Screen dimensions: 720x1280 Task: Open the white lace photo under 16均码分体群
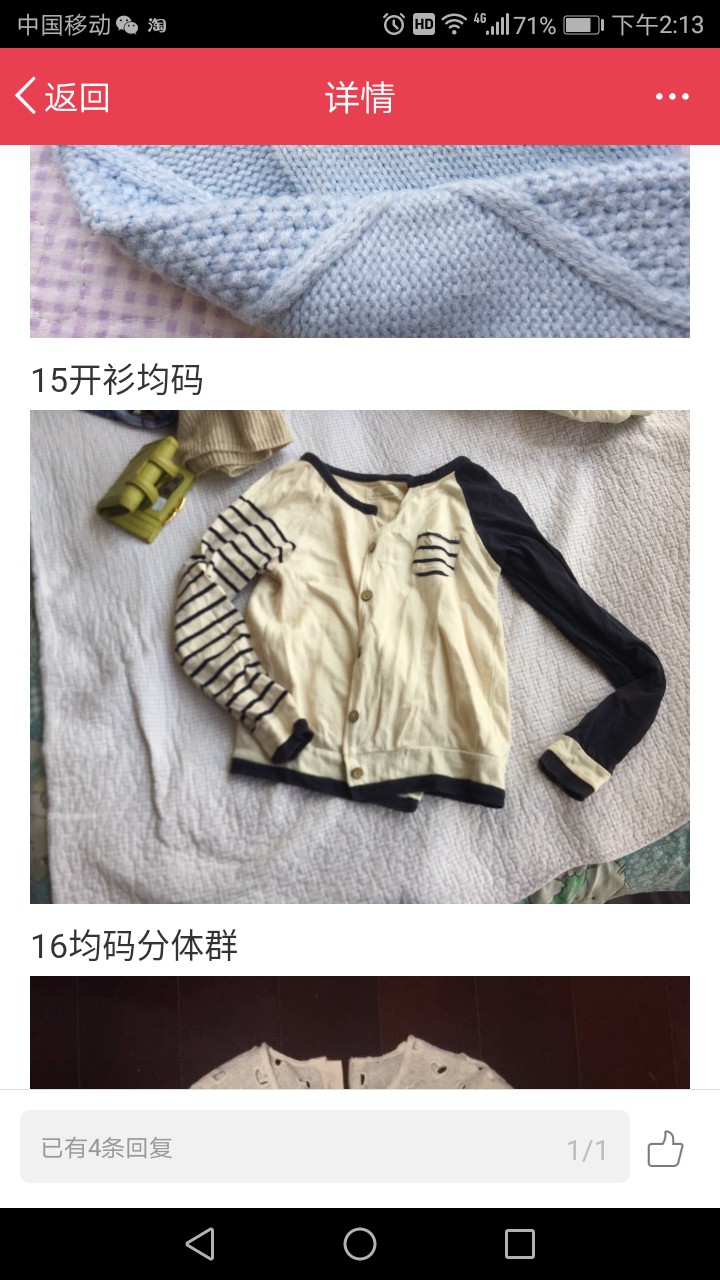[360, 1032]
